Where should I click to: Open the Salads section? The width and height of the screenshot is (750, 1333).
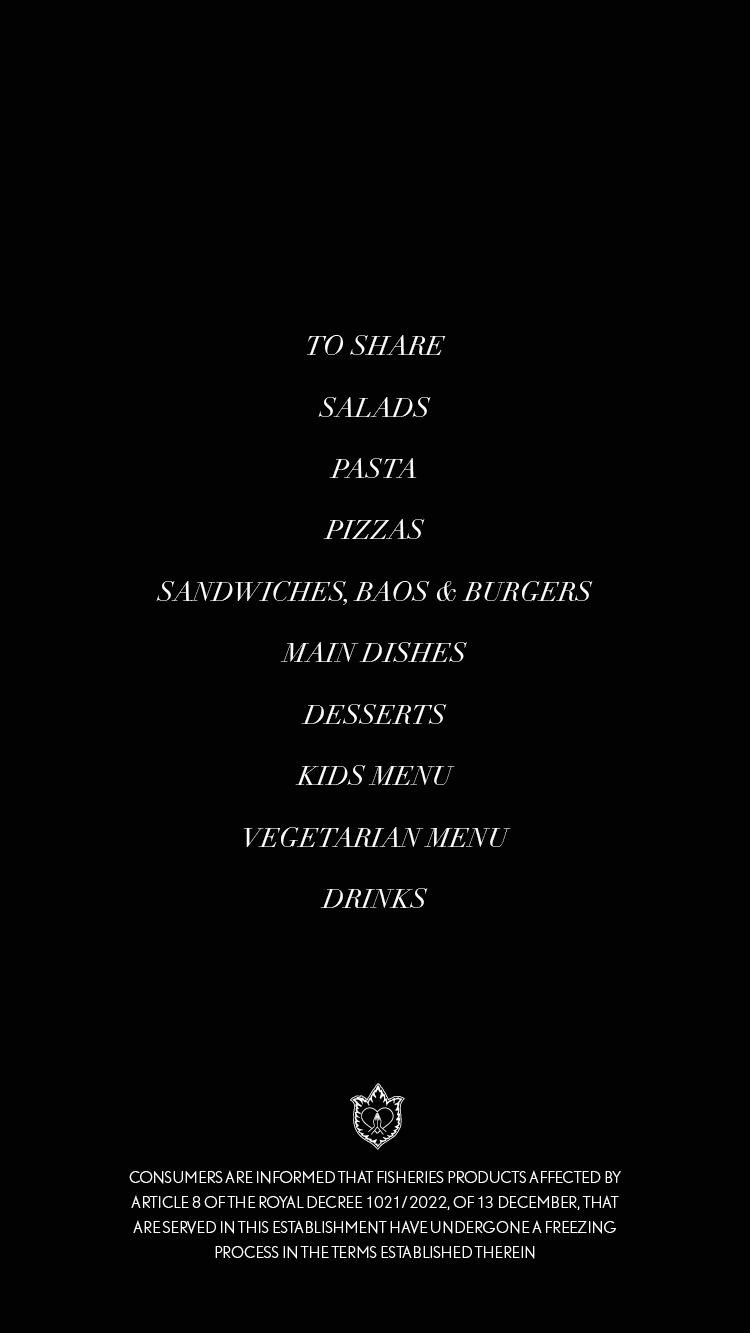pos(374,408)
